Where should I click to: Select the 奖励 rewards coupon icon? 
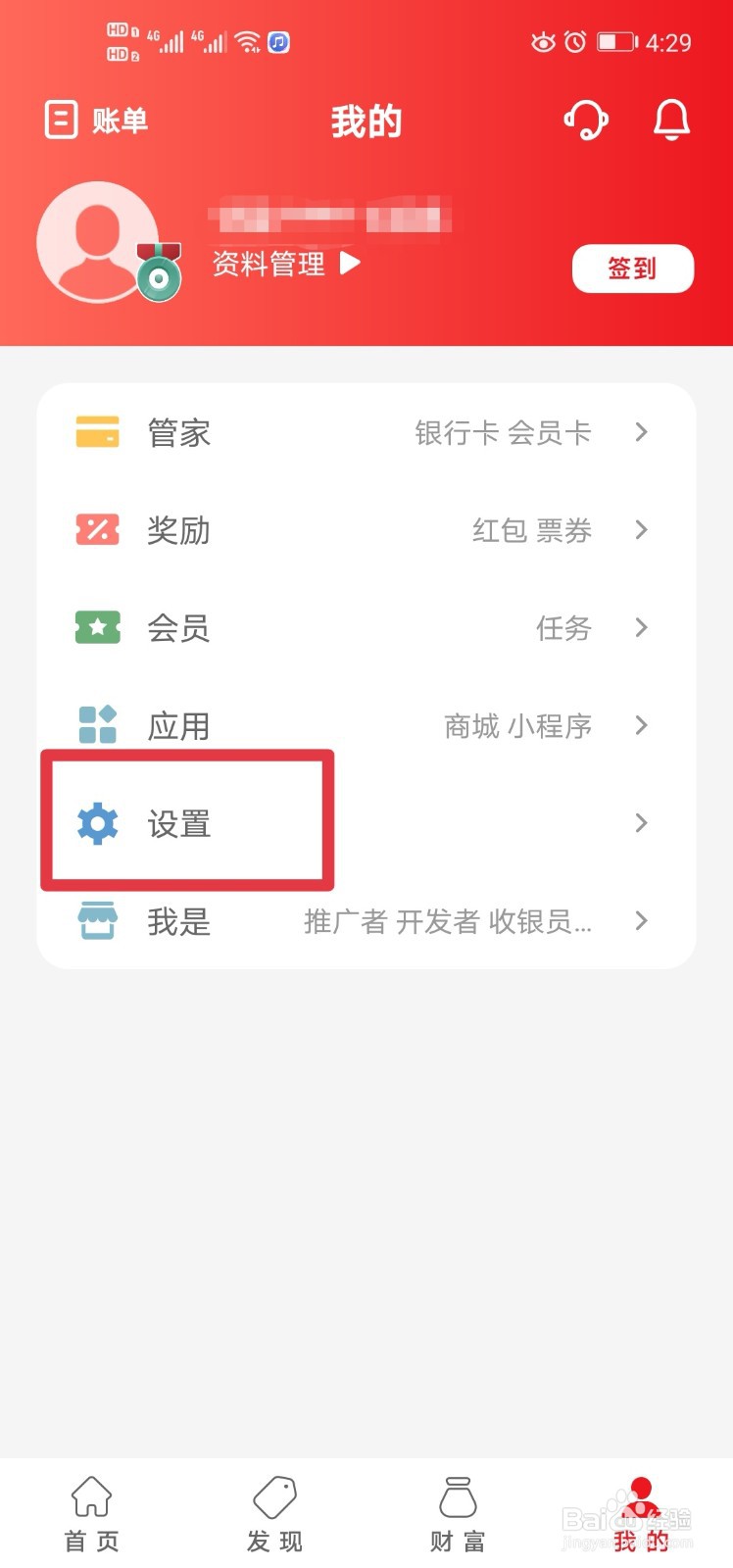point(95,530)
